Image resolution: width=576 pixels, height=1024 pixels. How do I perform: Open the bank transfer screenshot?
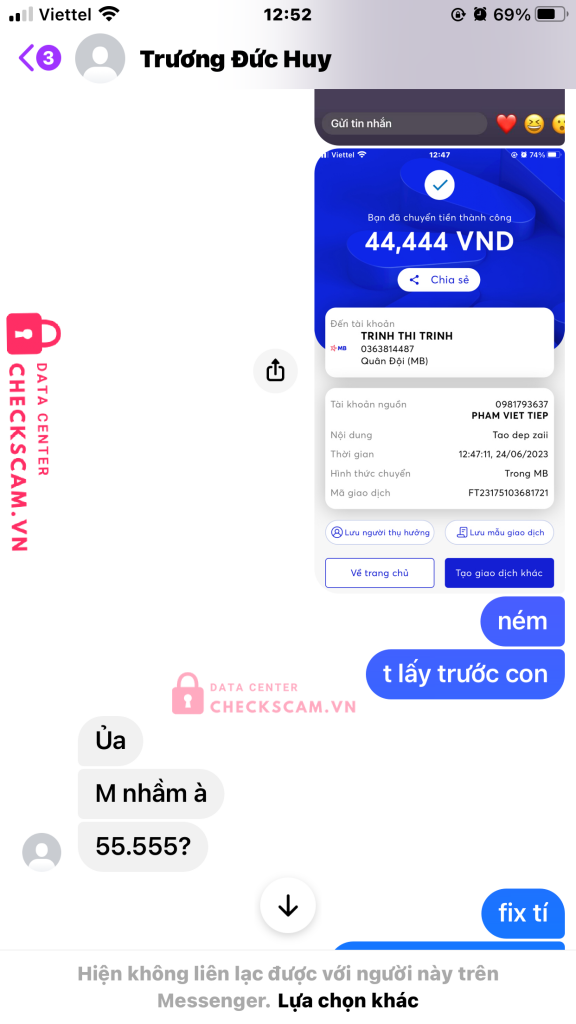click(x=440, y=371)
